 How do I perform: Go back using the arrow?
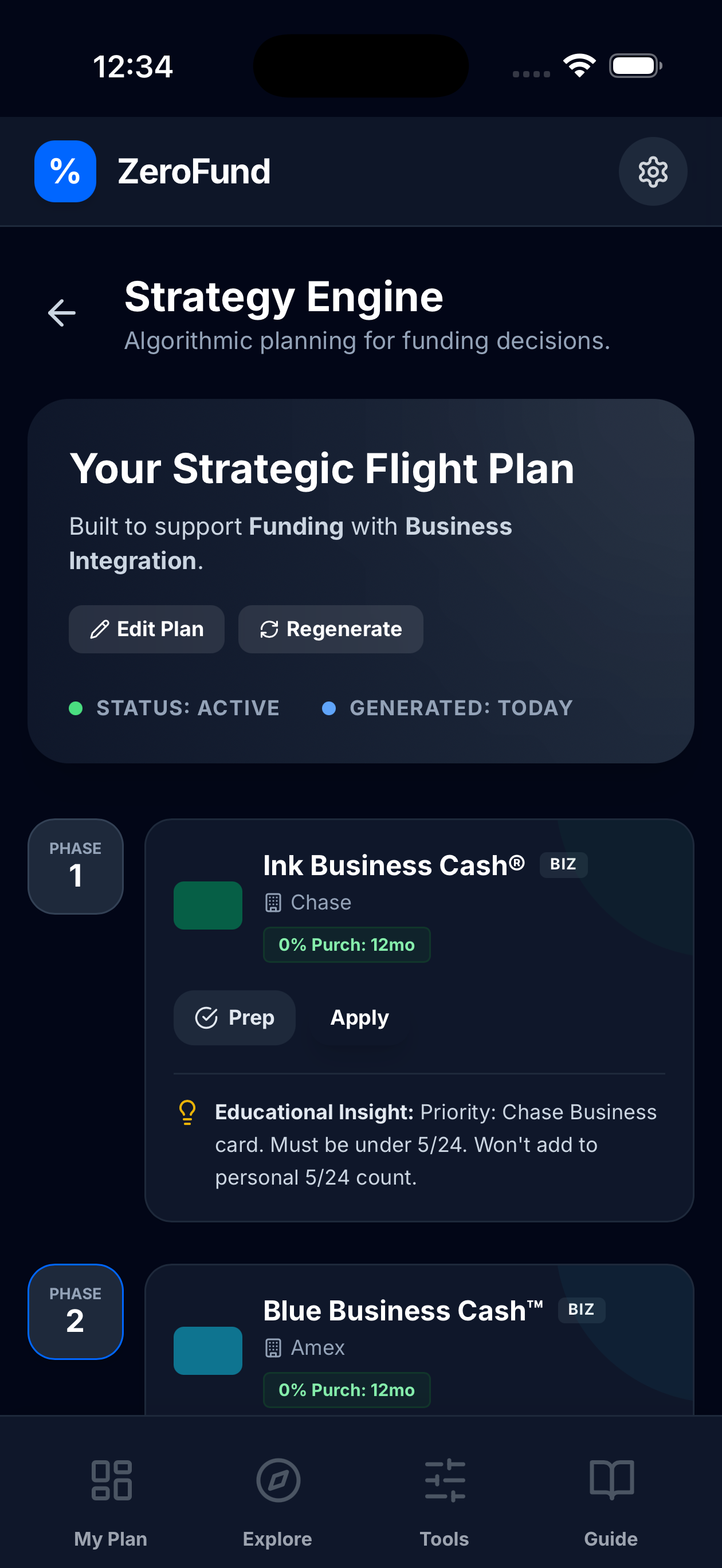point(62,313)
